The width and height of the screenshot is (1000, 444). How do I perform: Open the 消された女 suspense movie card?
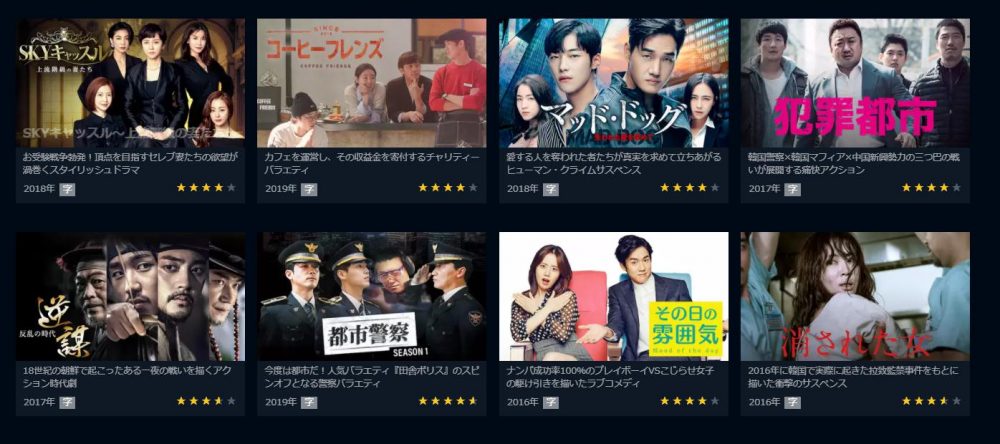(854, 297)
